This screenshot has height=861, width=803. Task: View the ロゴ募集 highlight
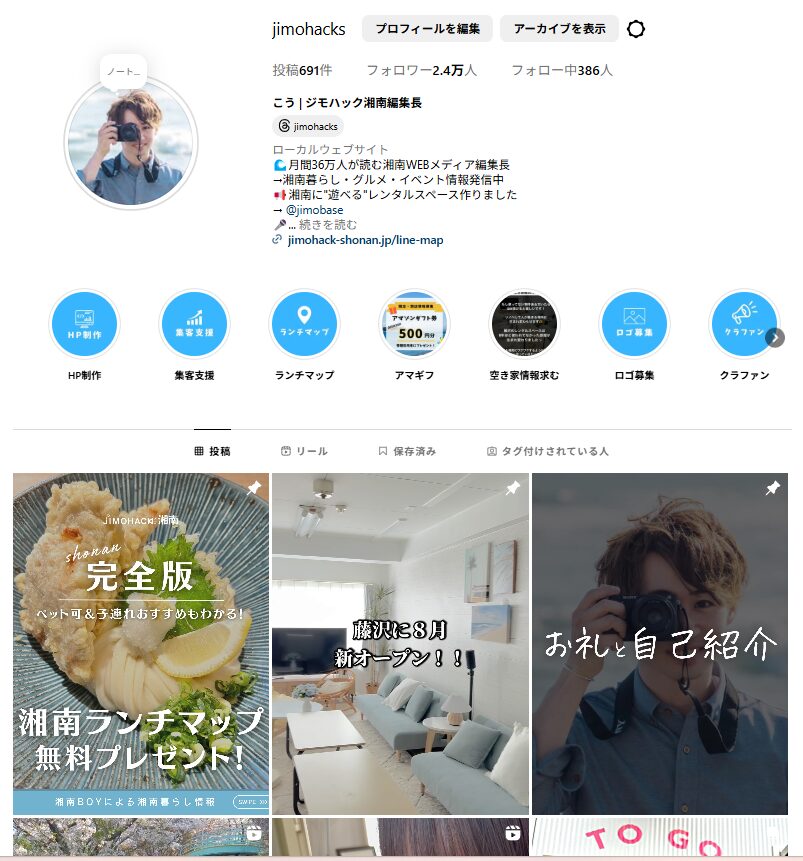(634, 325)
